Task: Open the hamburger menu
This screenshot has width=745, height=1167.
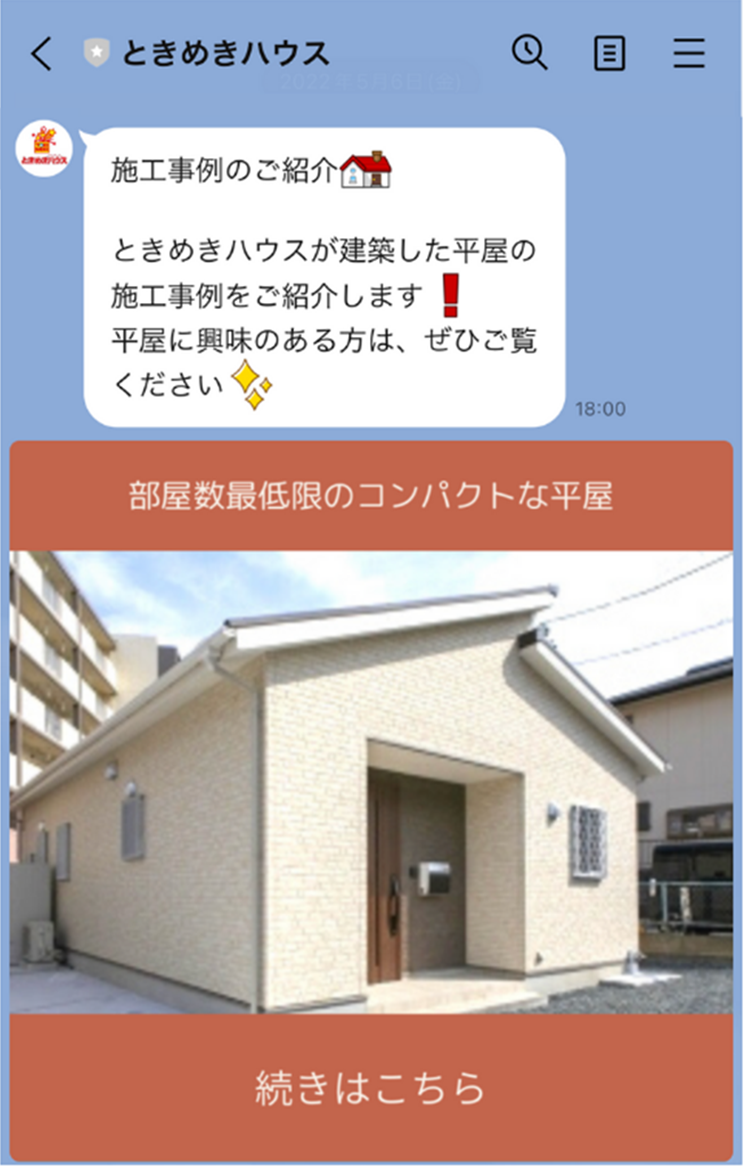Action: [688, 53]
